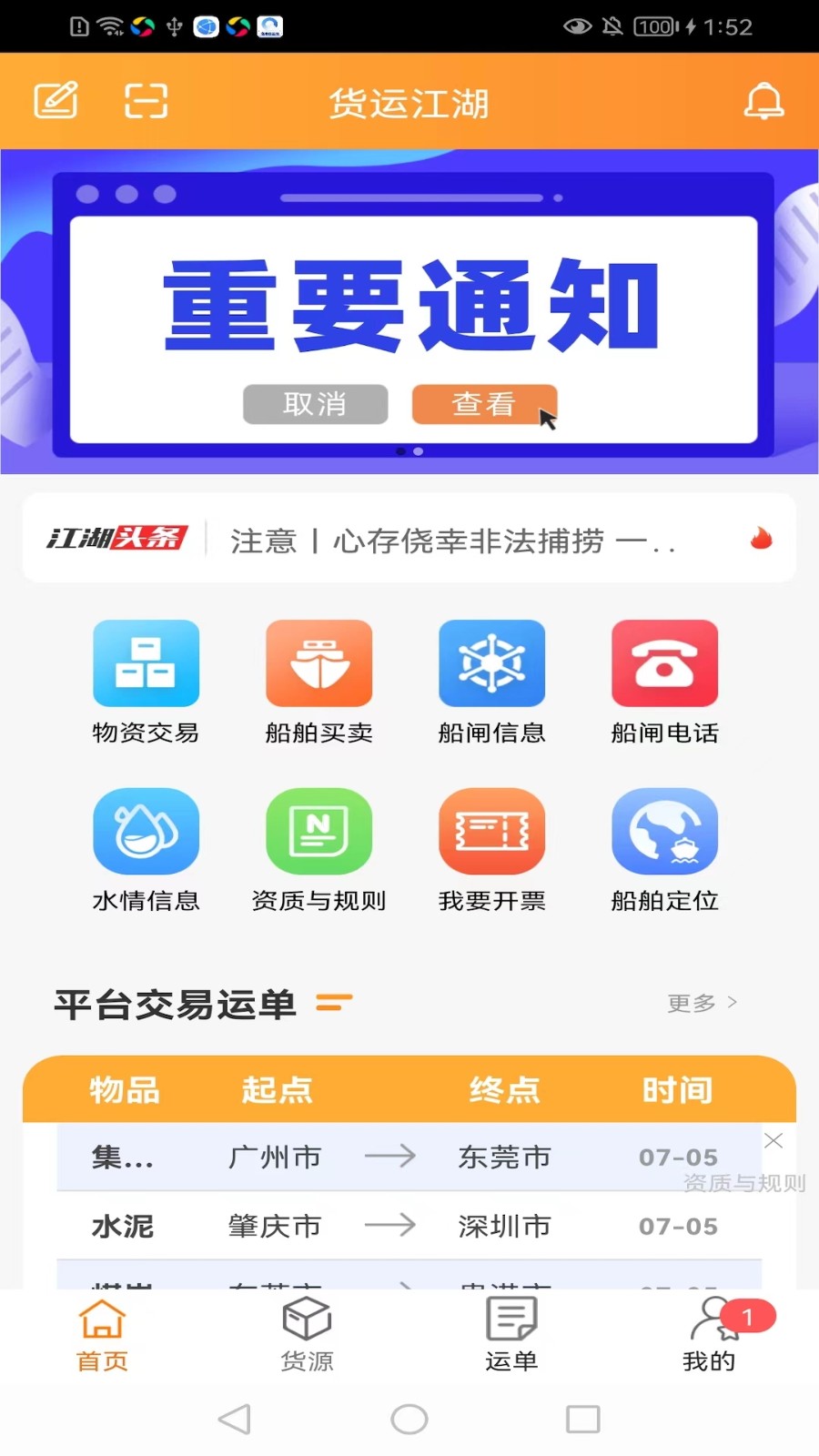Screen dimensions: 819x1456
Task: Check 水情信息 water conditions
Action: 146,848
